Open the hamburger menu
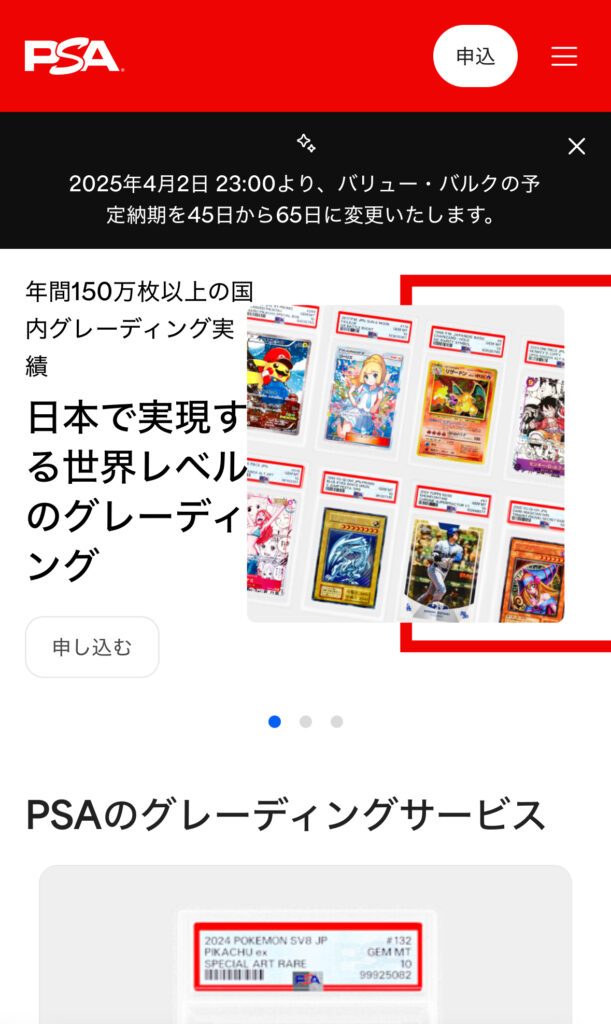This screenshot has width=611, height=1024. coord(564,57)
